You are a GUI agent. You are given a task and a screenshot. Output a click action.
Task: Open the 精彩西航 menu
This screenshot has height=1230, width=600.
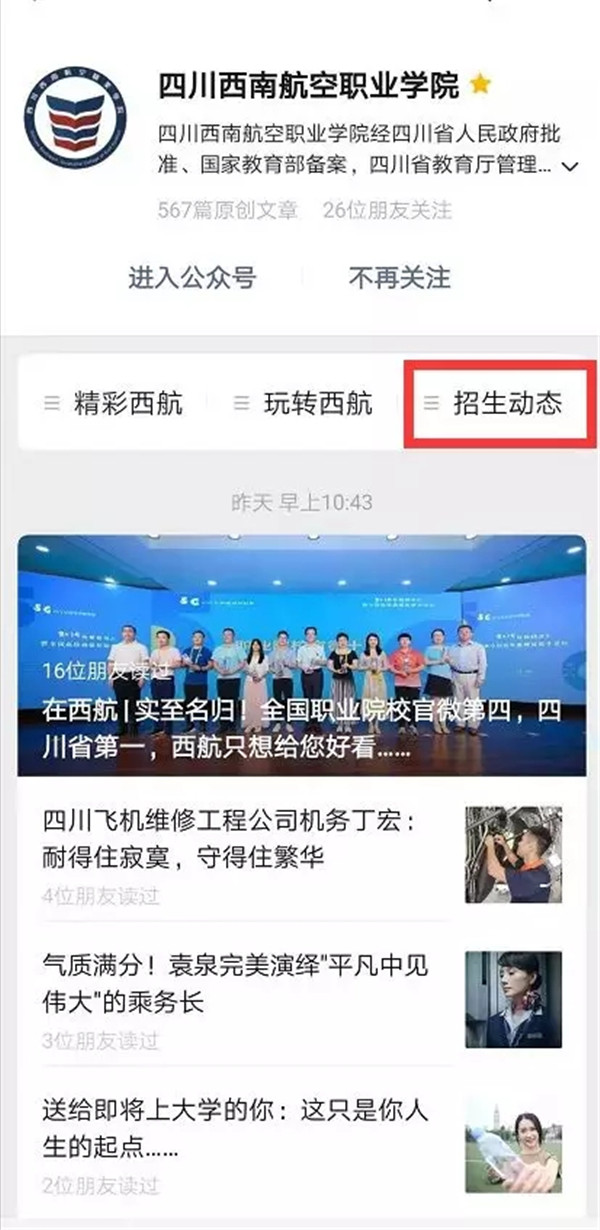tap(115, 403)
